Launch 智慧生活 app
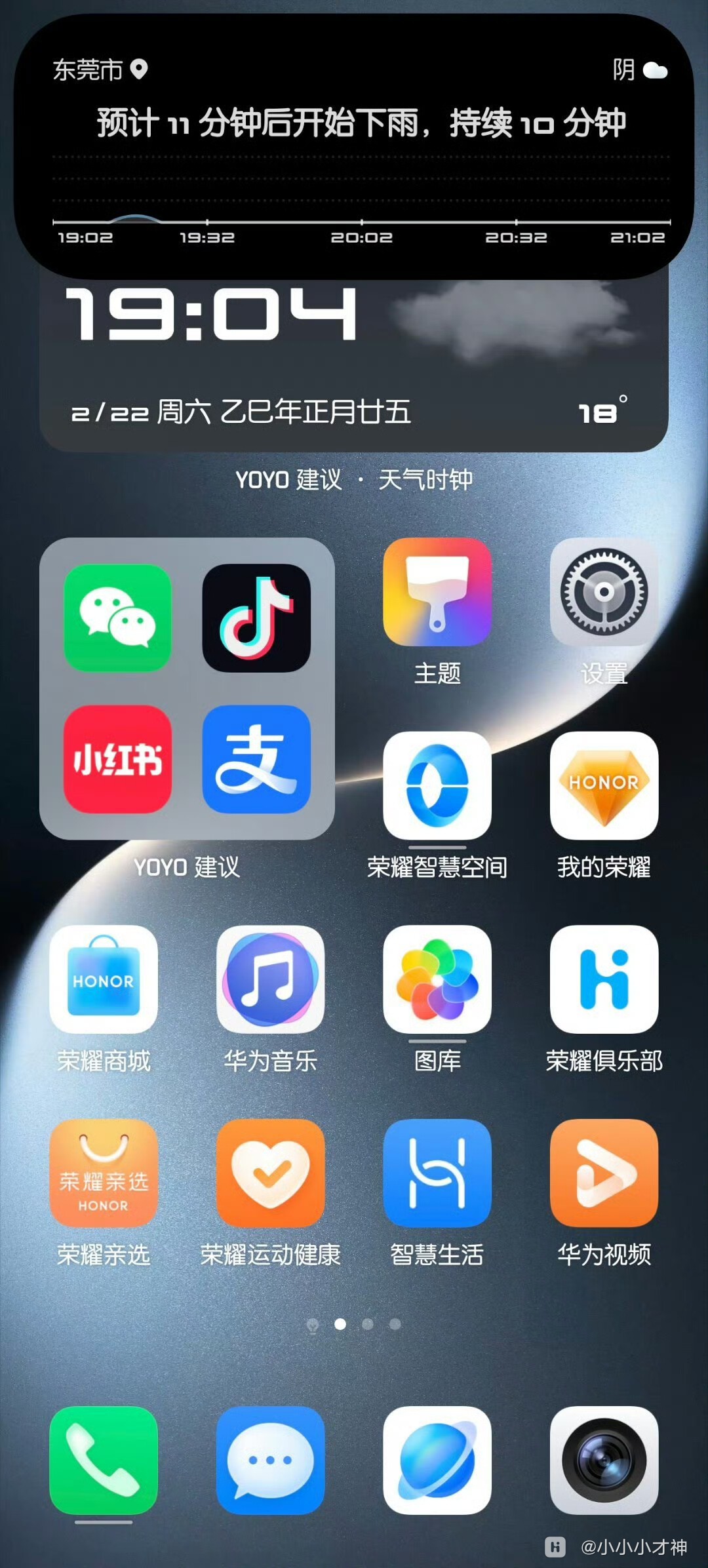 [x=437, y=1173]
